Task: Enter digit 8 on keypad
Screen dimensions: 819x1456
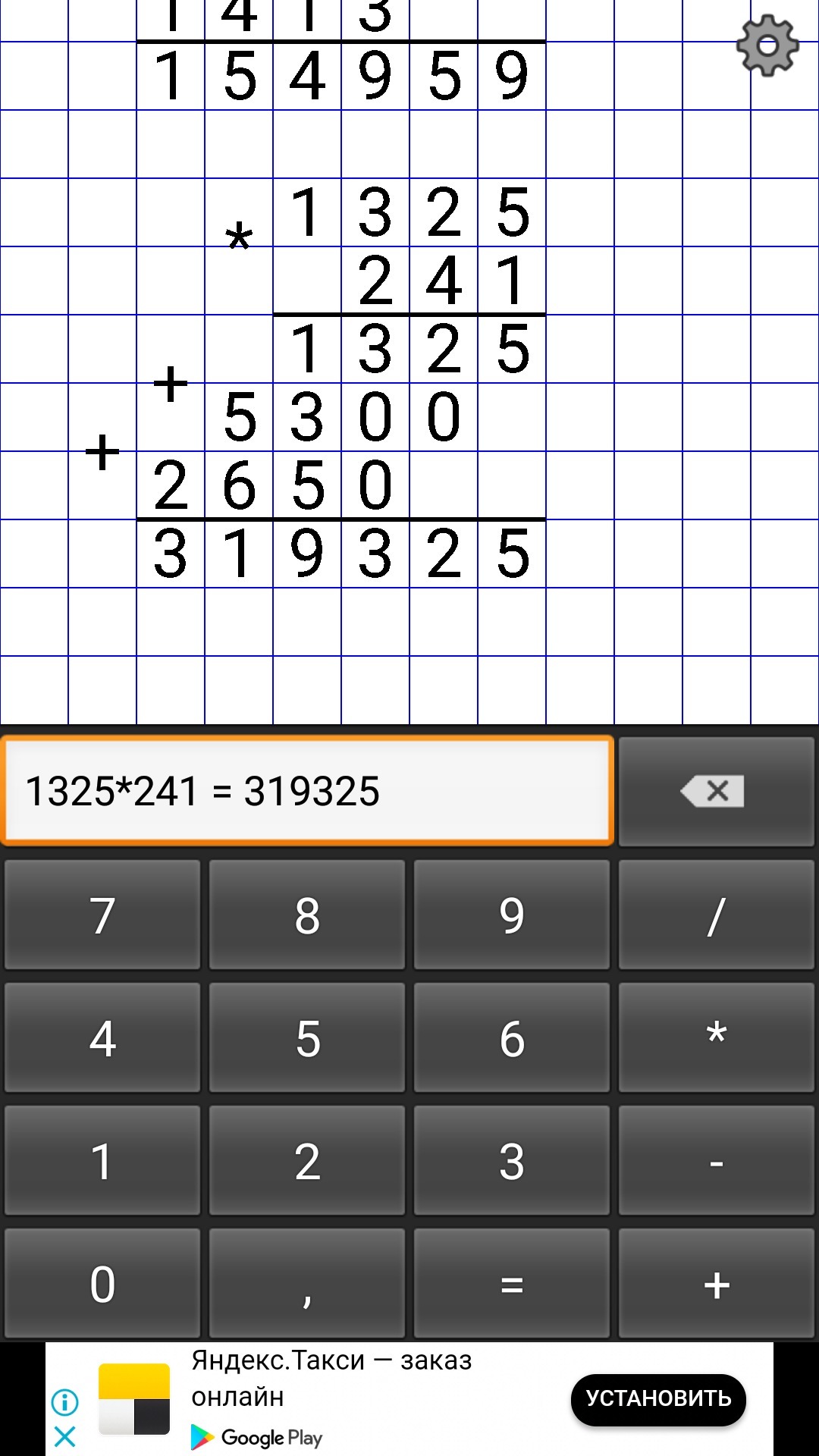Action: tap(307, 915)
